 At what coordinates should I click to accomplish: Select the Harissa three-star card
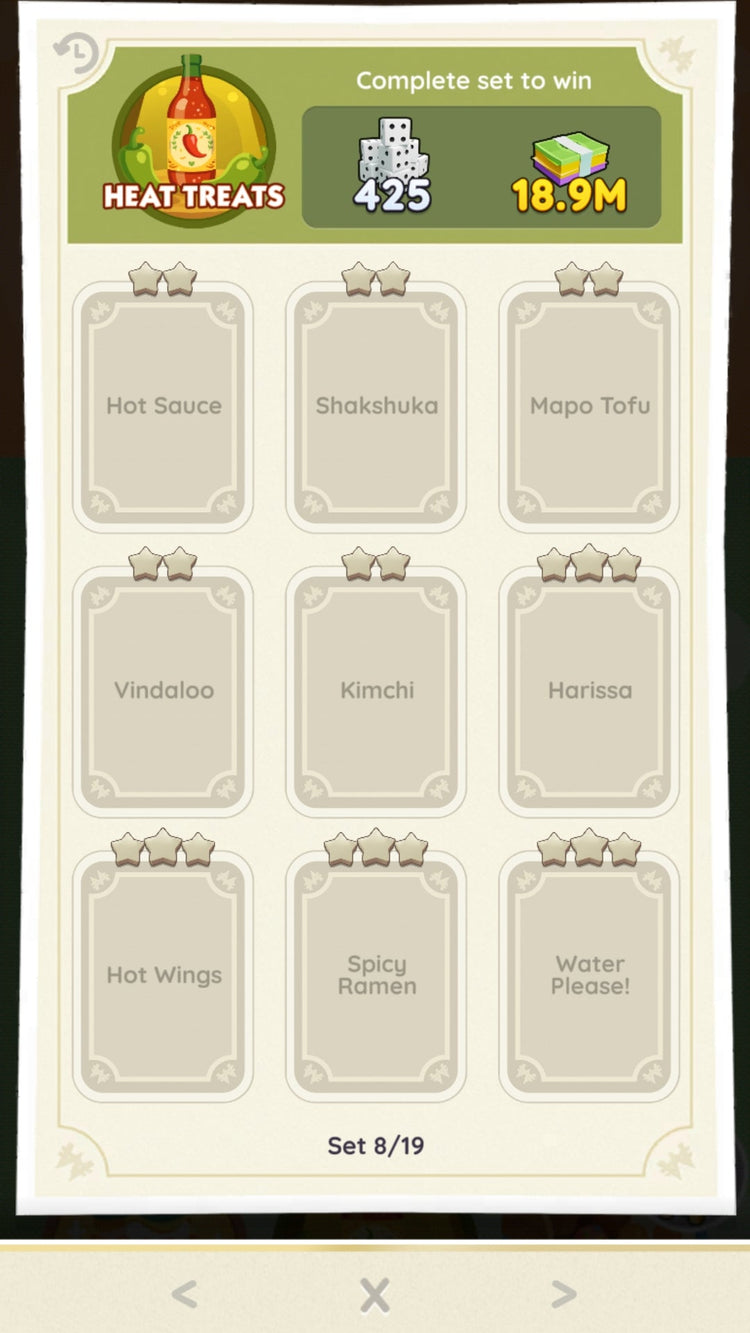click(589, 690)
